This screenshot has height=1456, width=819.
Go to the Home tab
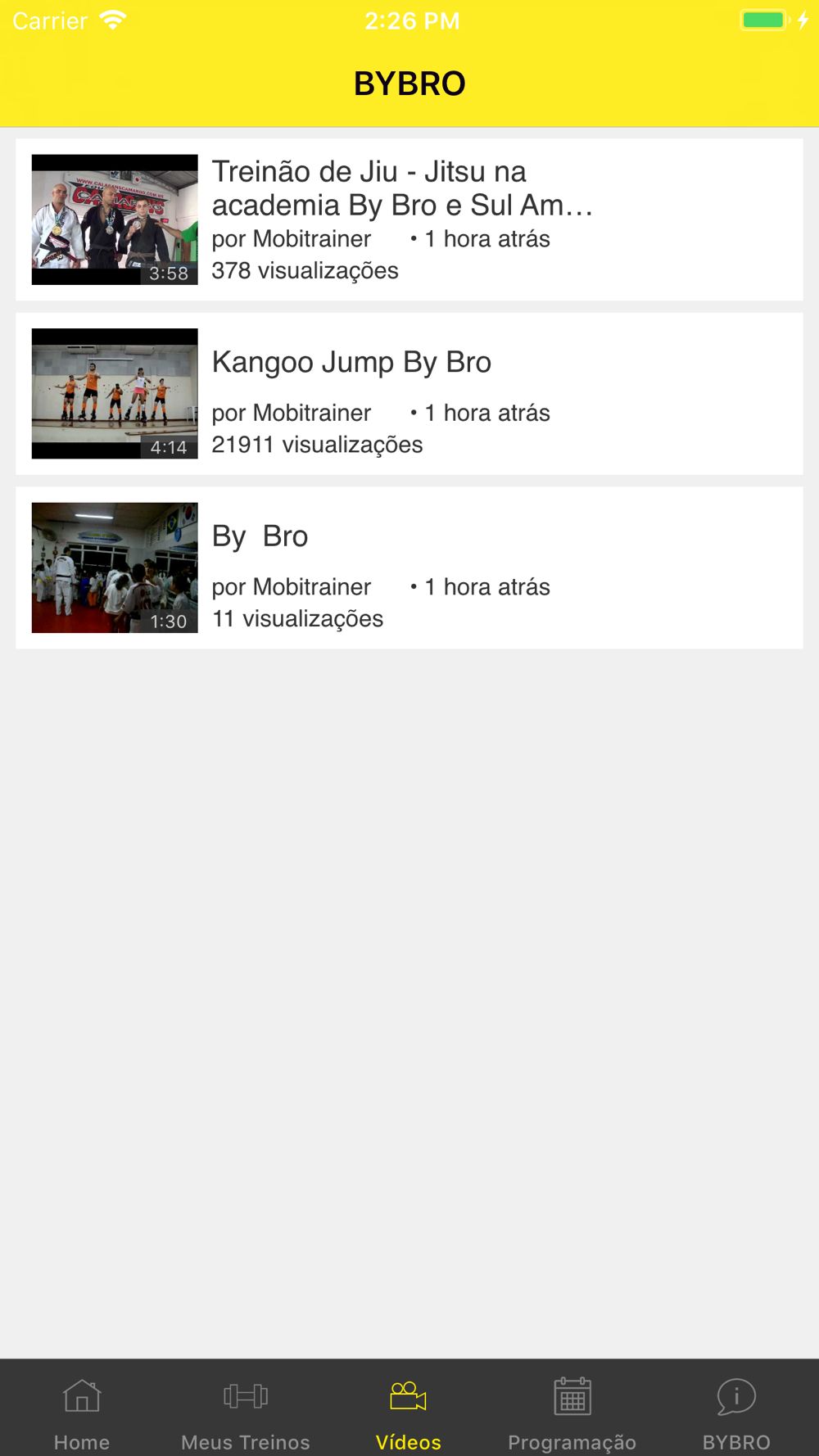coord(82,1411)
